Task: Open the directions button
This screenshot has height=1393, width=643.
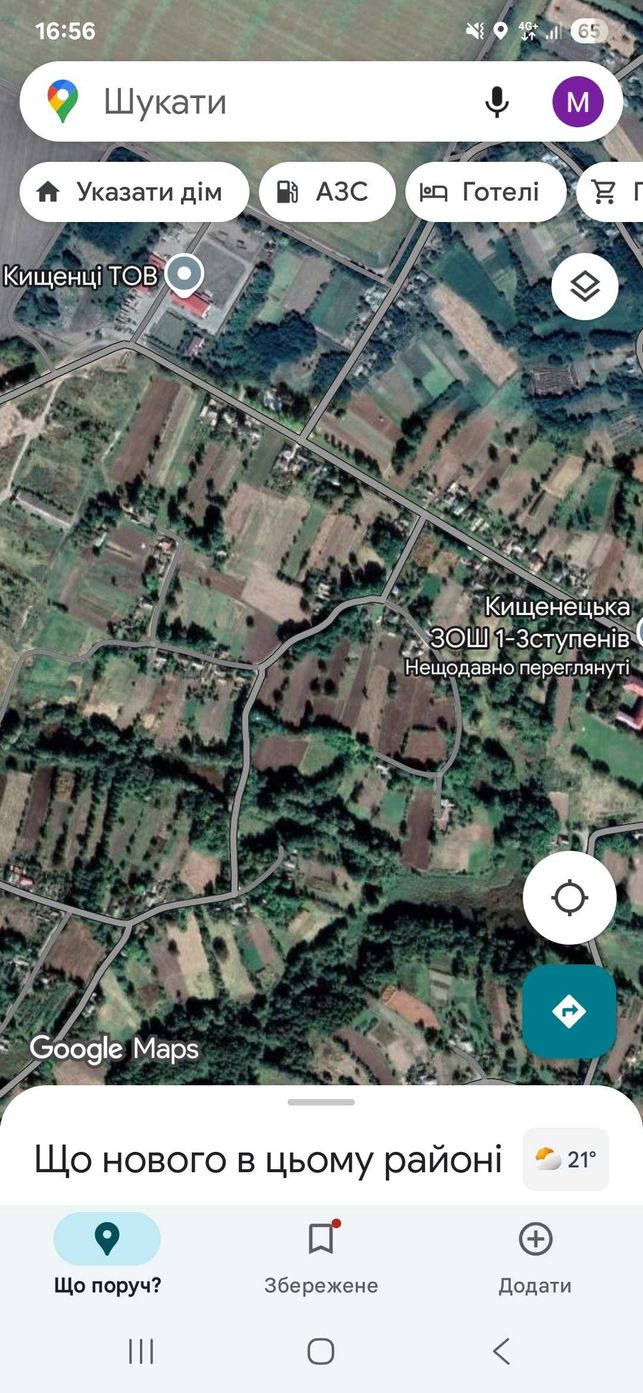Action: 569,1011
